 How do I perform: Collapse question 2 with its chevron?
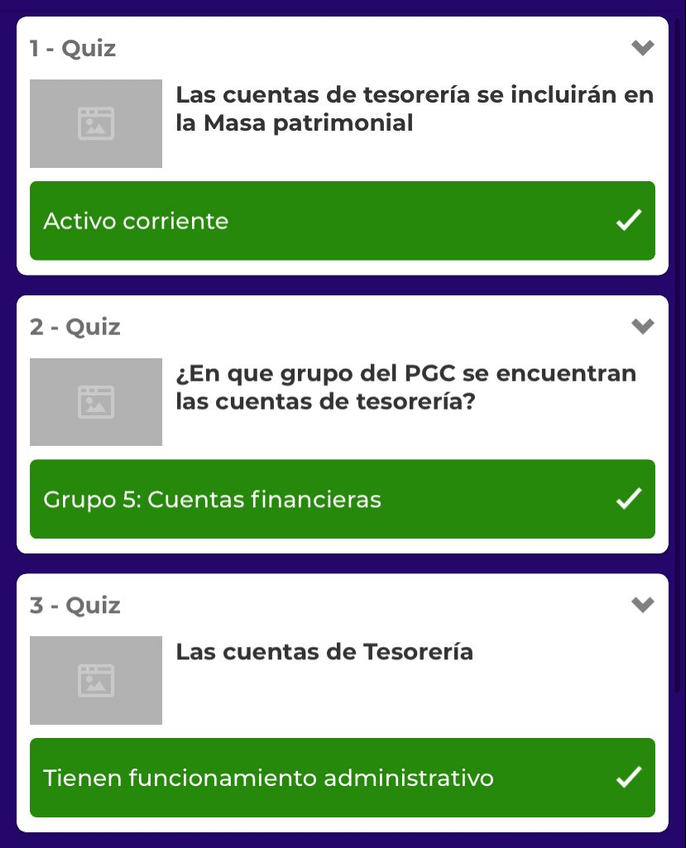(643, 326)
